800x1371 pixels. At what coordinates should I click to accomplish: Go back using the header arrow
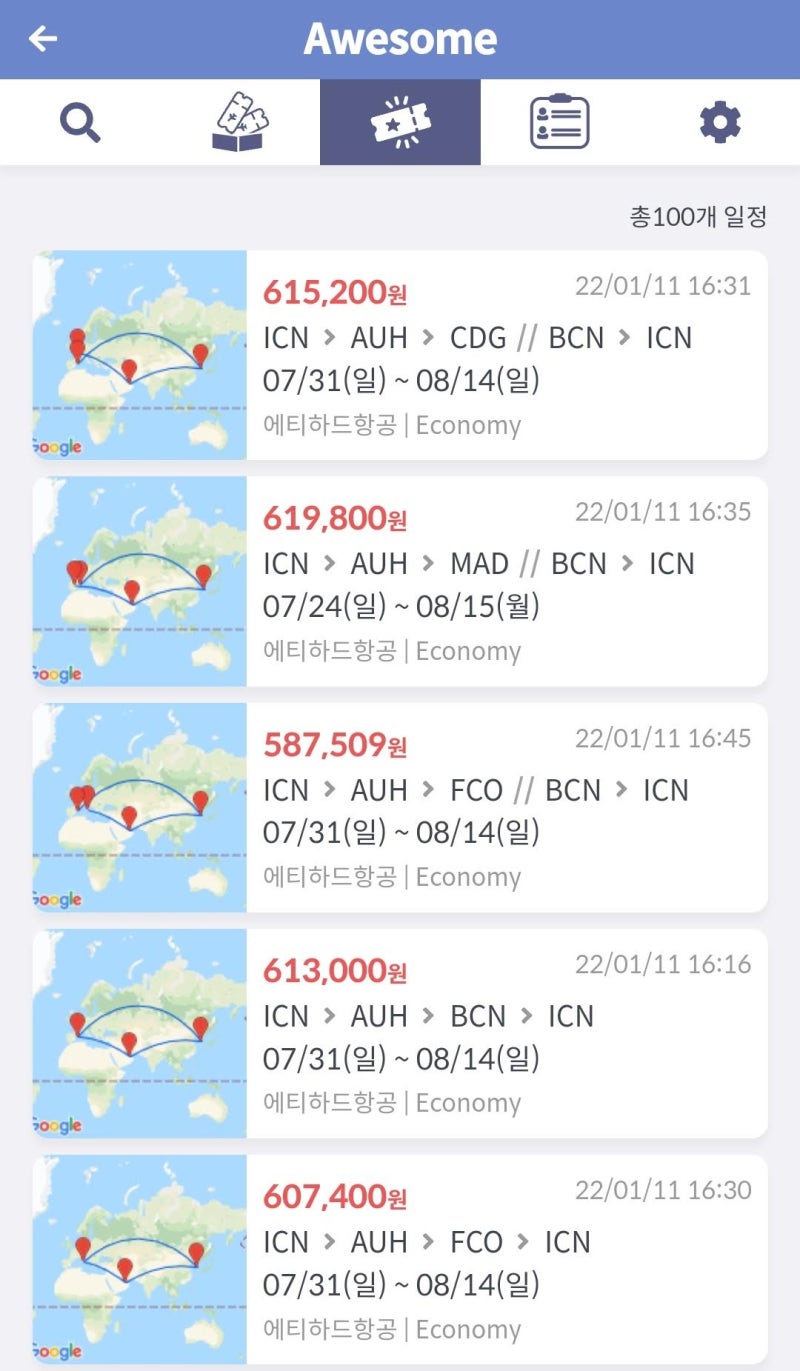43,39
